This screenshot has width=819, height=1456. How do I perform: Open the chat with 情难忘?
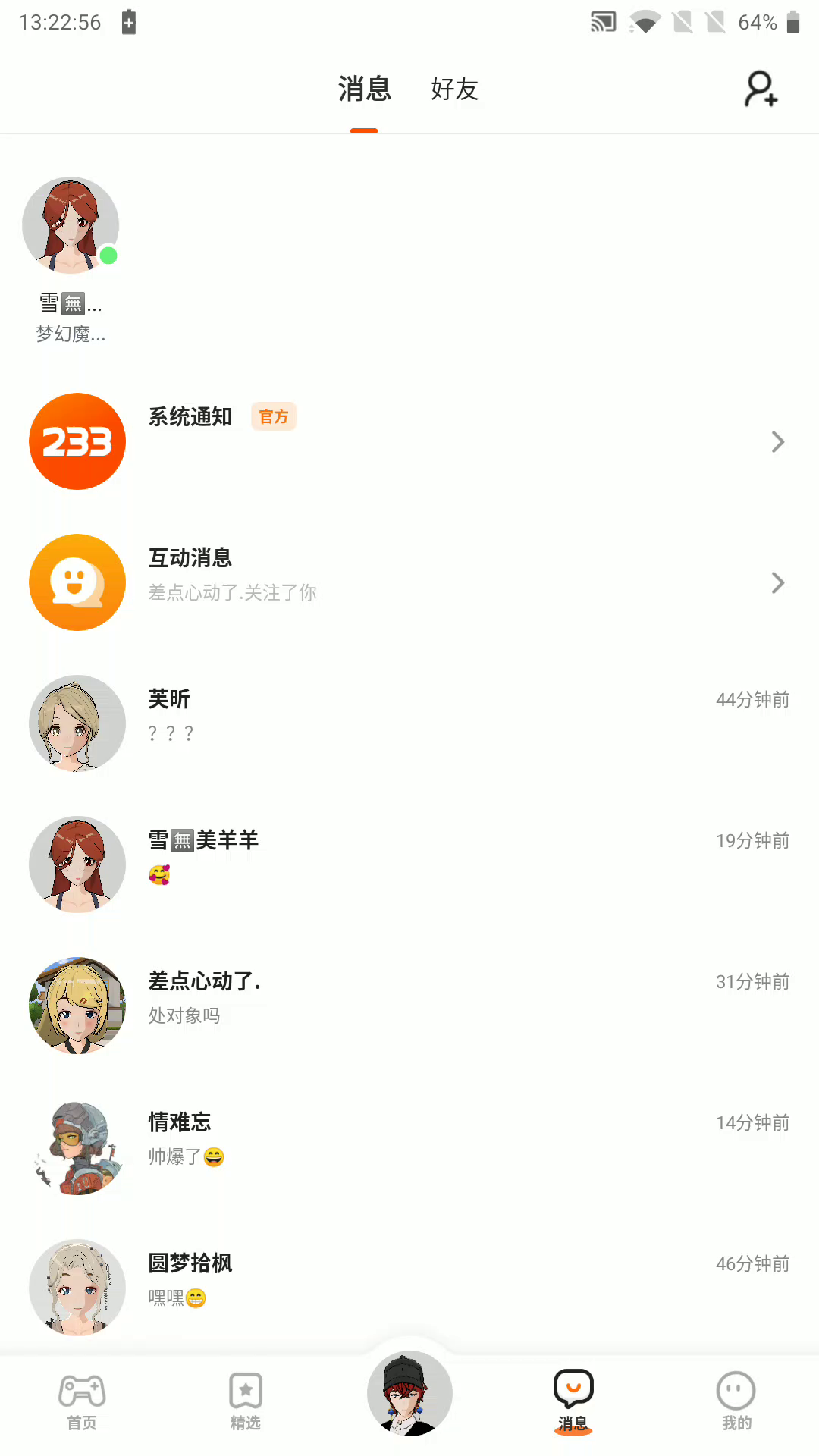(409, 1147)
